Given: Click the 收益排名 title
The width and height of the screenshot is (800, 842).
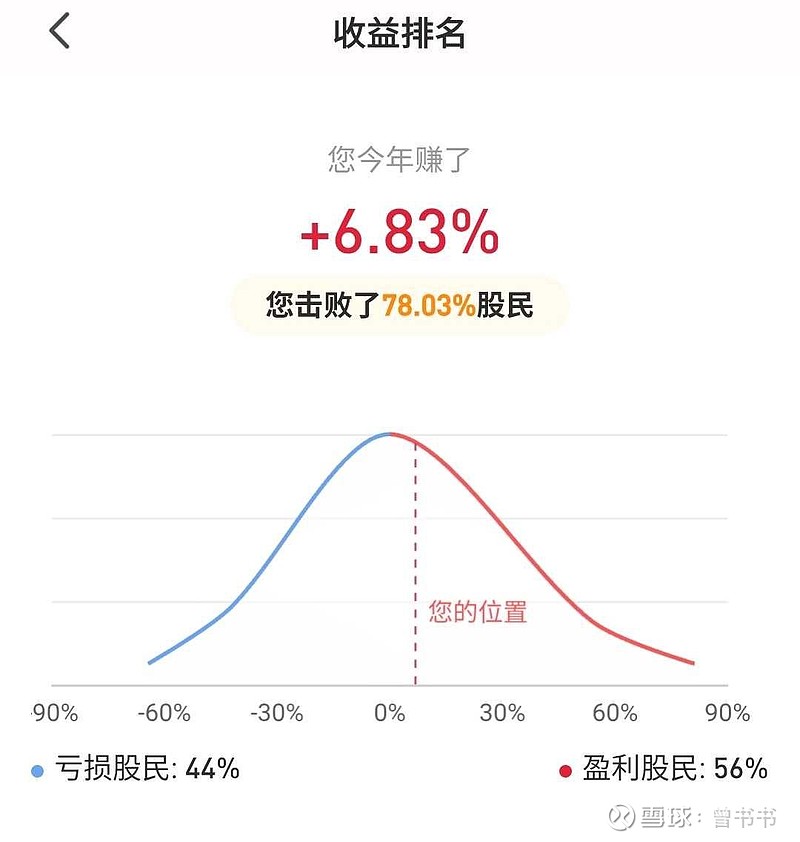Looking at the screenshot, I should click(x=400, y=31).
